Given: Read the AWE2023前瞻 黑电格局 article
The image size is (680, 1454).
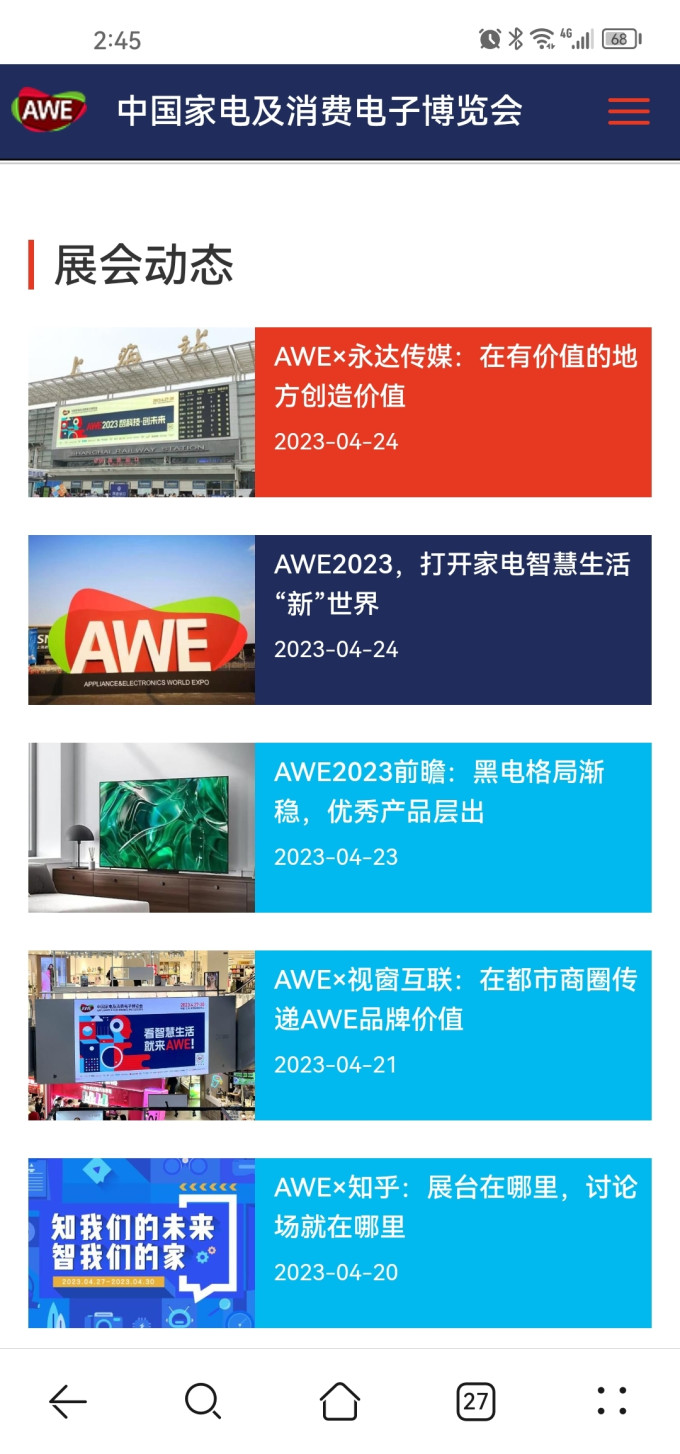Looking at the screenshot, I should (x=340, y=828).
